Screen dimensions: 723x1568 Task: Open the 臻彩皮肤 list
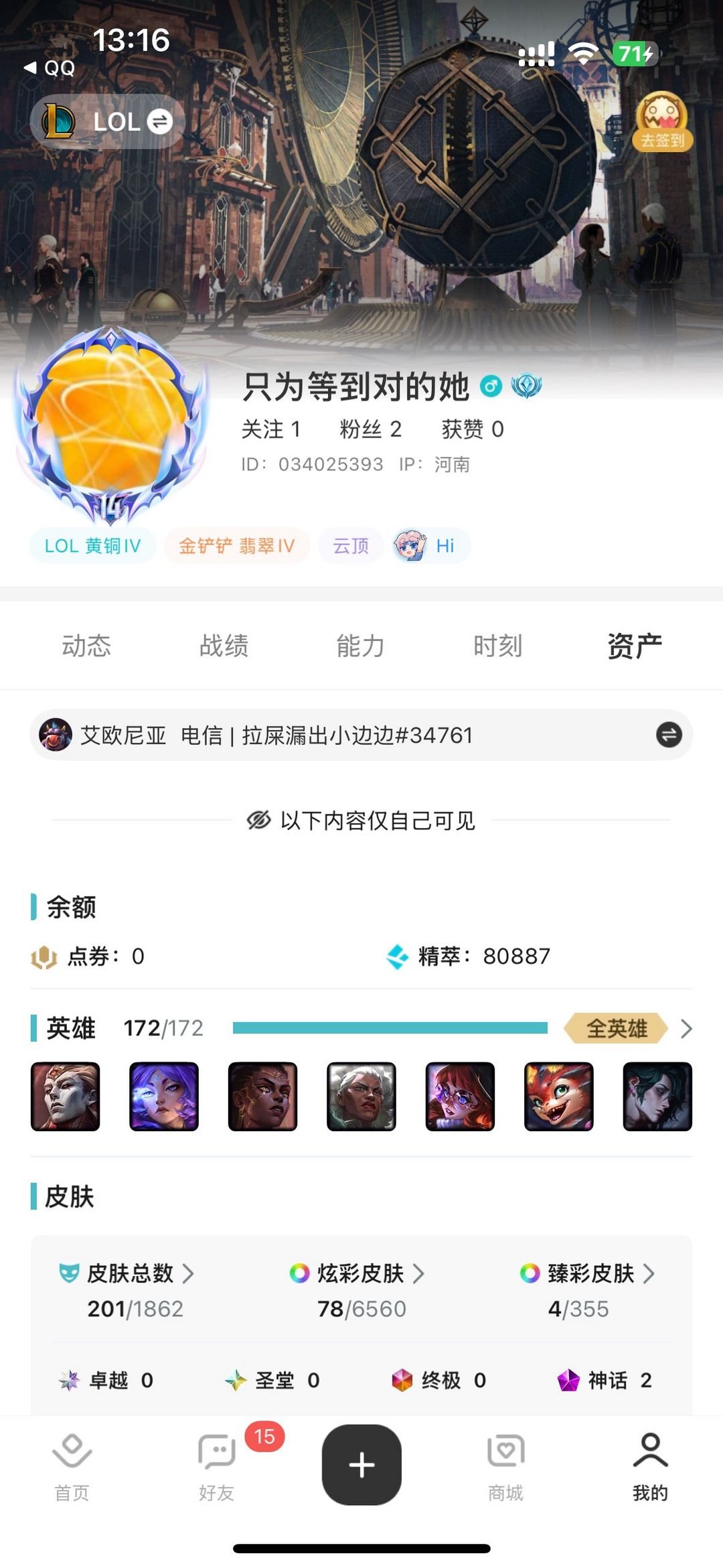pos(588,1273)
